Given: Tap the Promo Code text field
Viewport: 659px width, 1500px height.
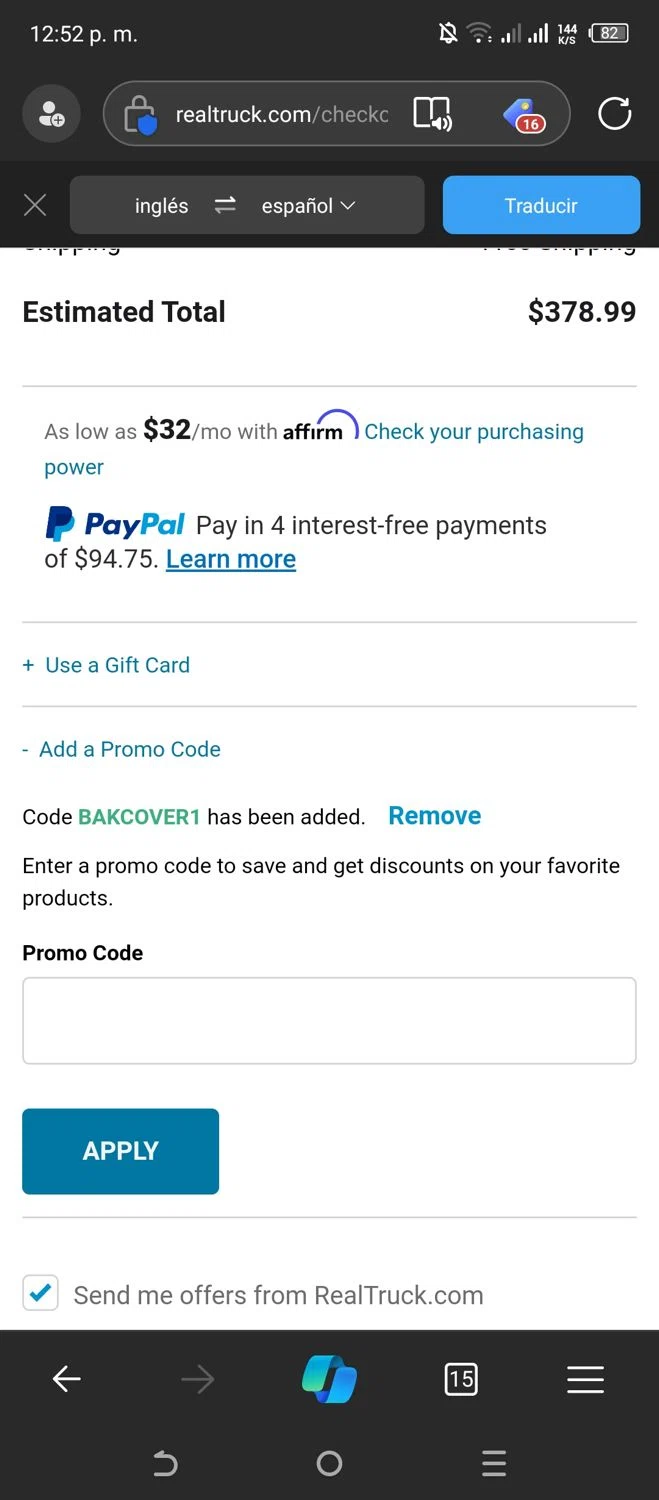Looking at the screenshot, I should click(x=329, y=1020).
